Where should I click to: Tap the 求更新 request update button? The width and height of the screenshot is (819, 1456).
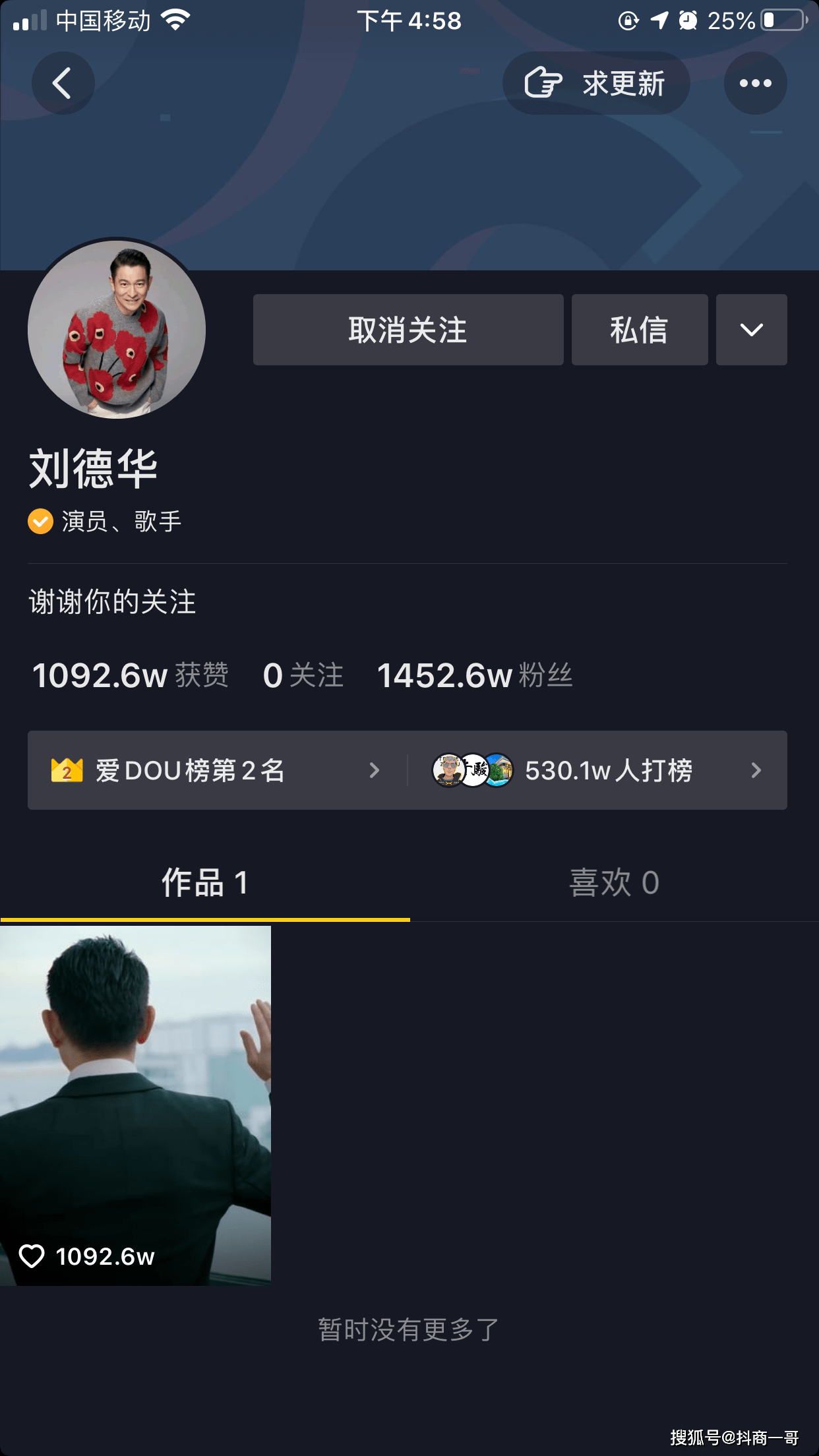point(596,84)
